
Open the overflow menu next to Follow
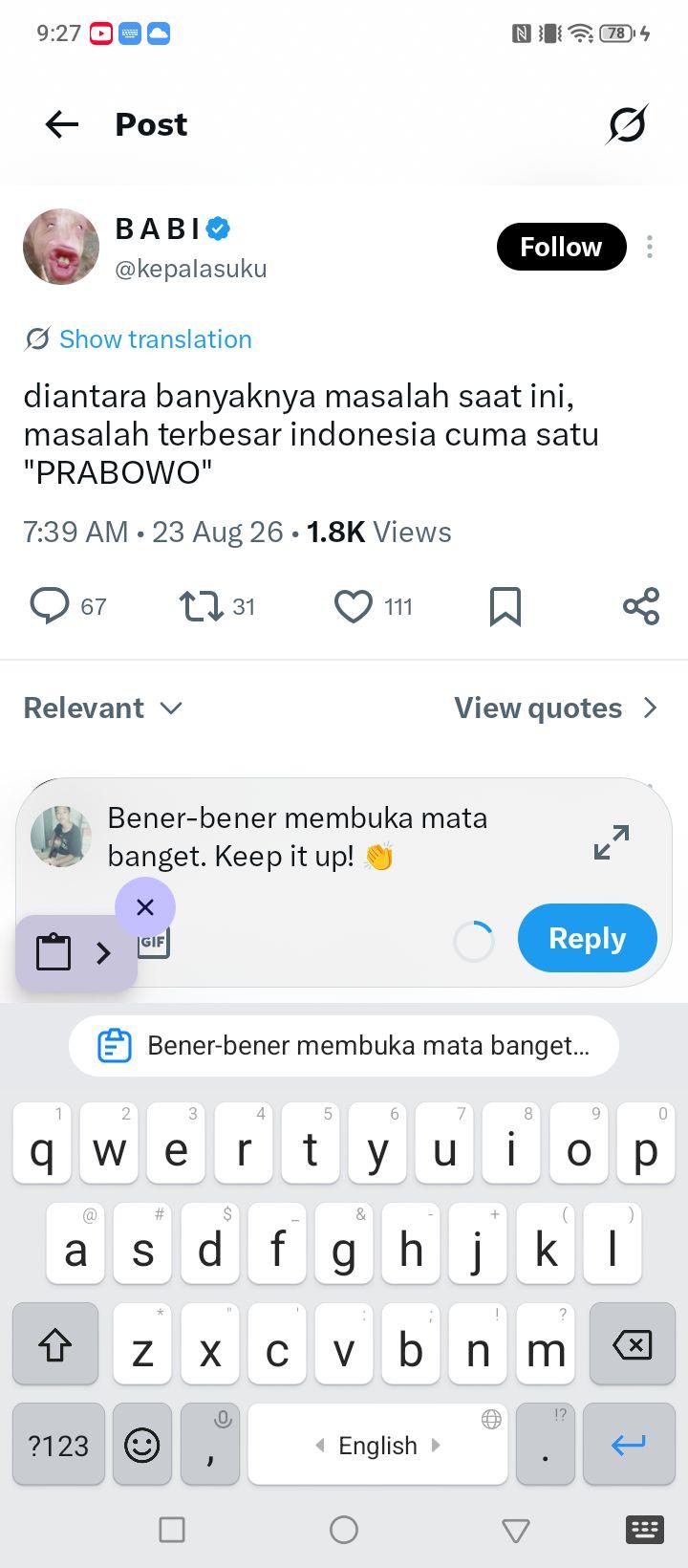[x=650, y=247]
